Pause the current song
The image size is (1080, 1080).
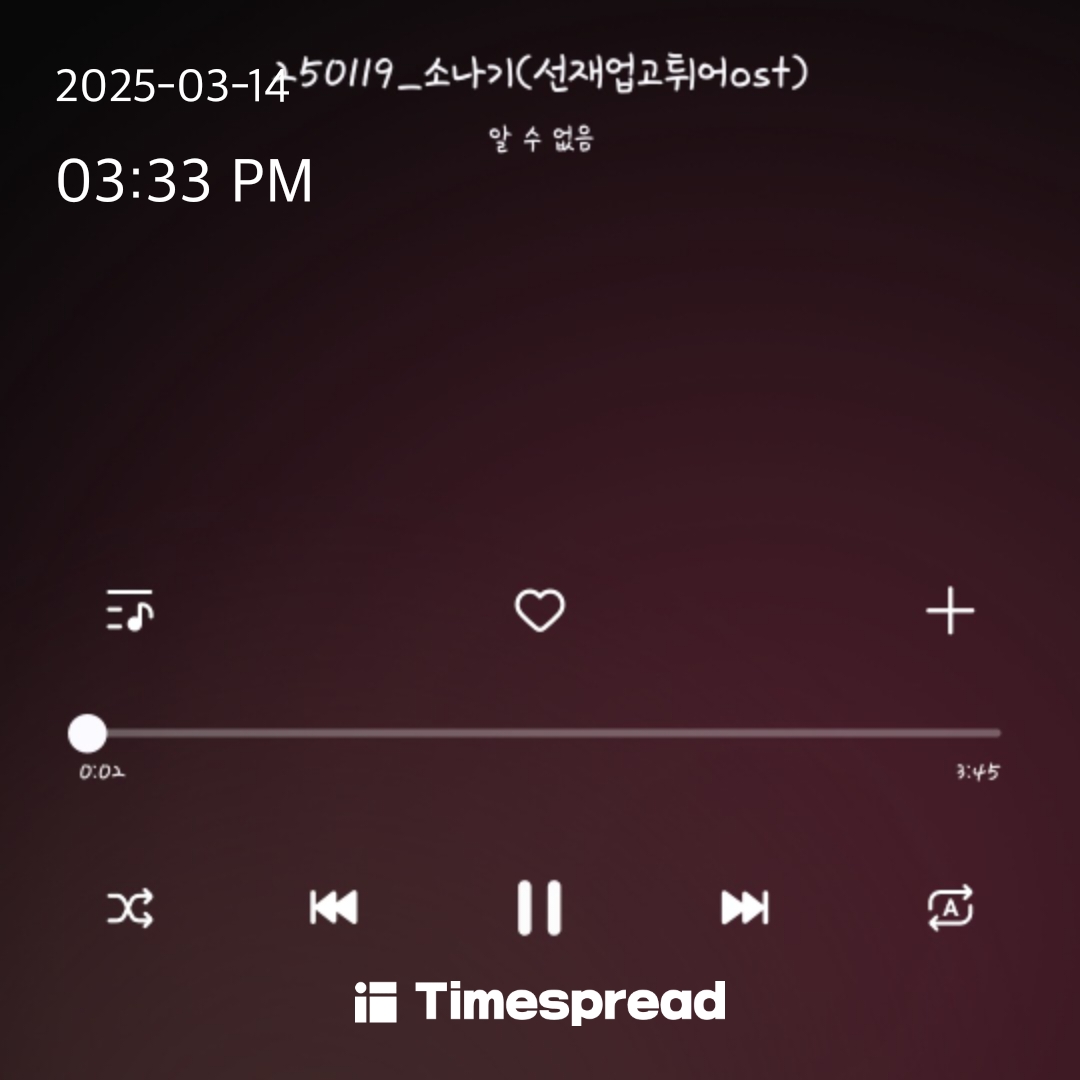coord(539,907)
